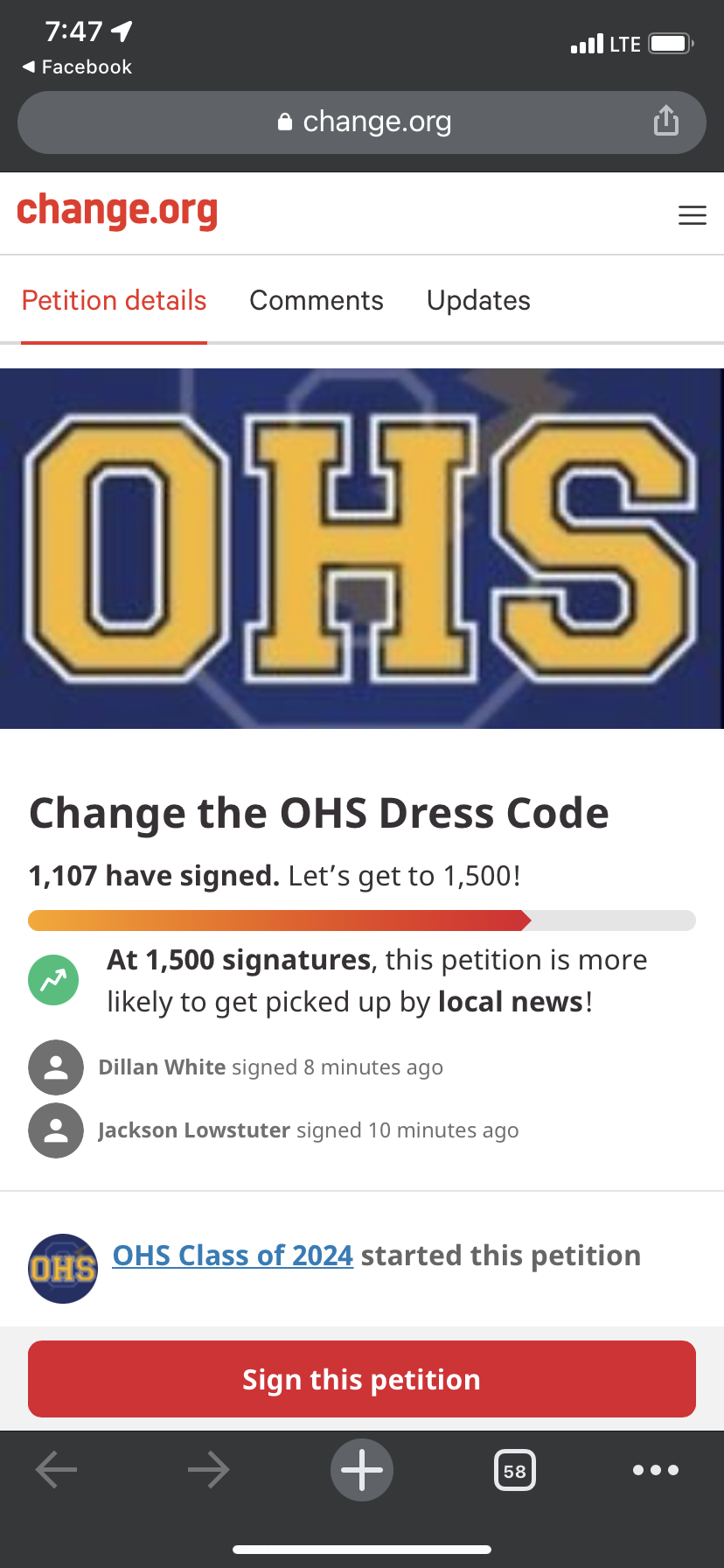Open Safari's more options ellipsis icon
The width and height of the screenshot is (724, 1568).
(654, 1470)
